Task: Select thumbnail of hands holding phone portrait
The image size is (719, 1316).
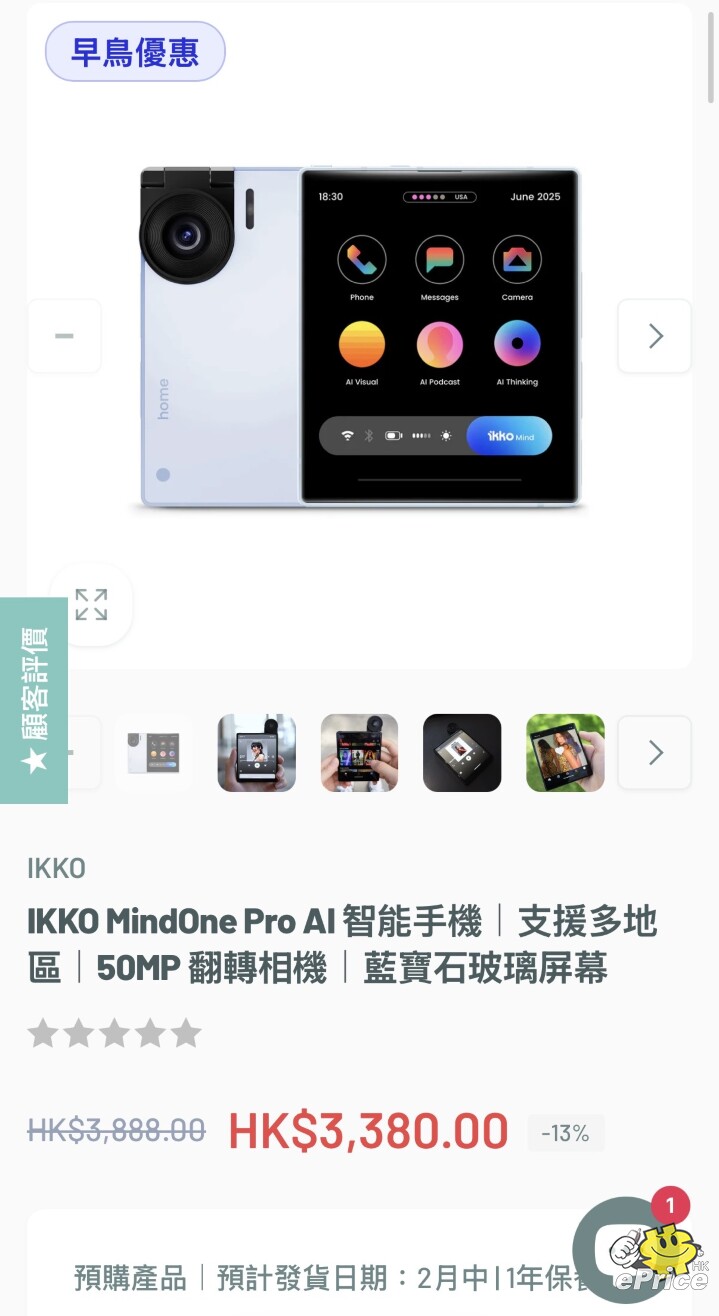Action: coord(257,753)
